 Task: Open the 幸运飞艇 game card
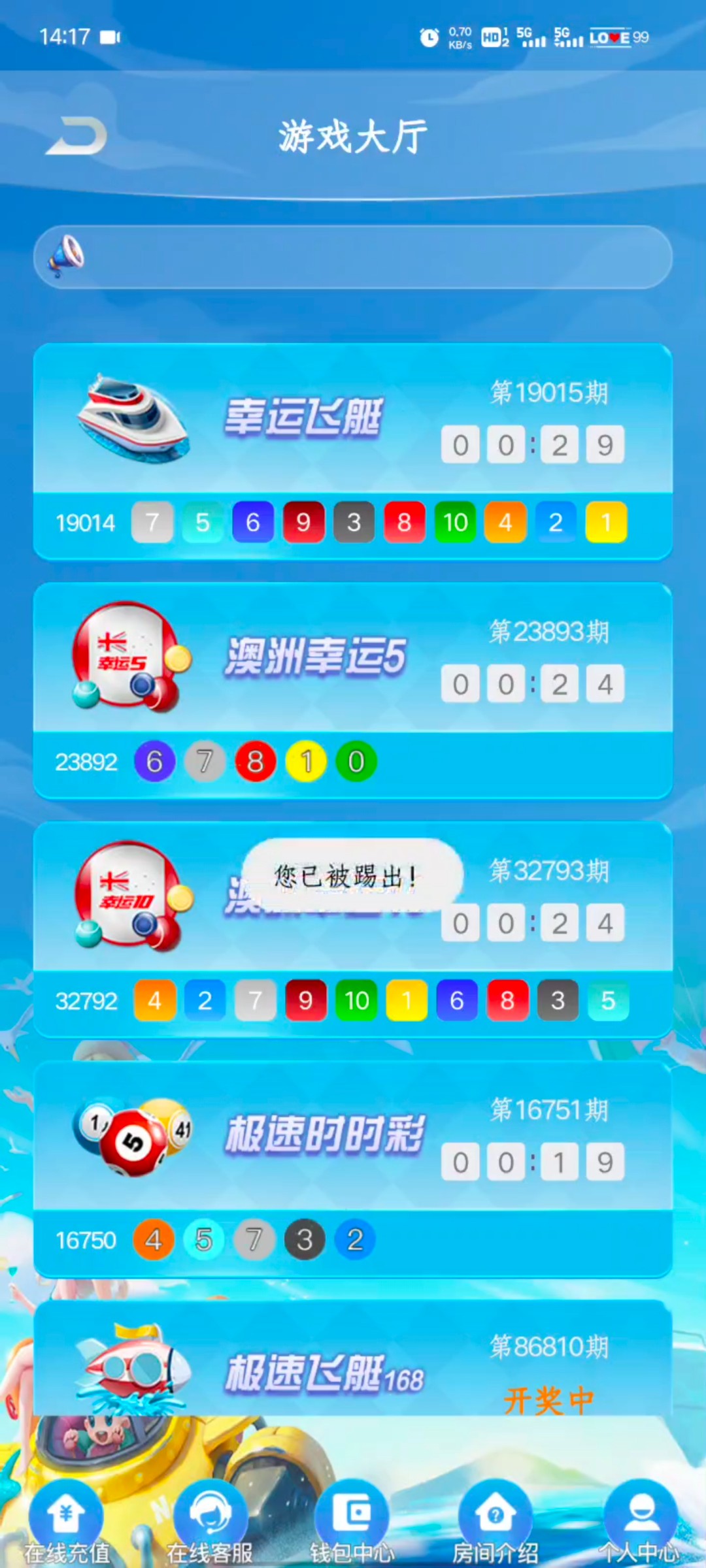[303, 419]
